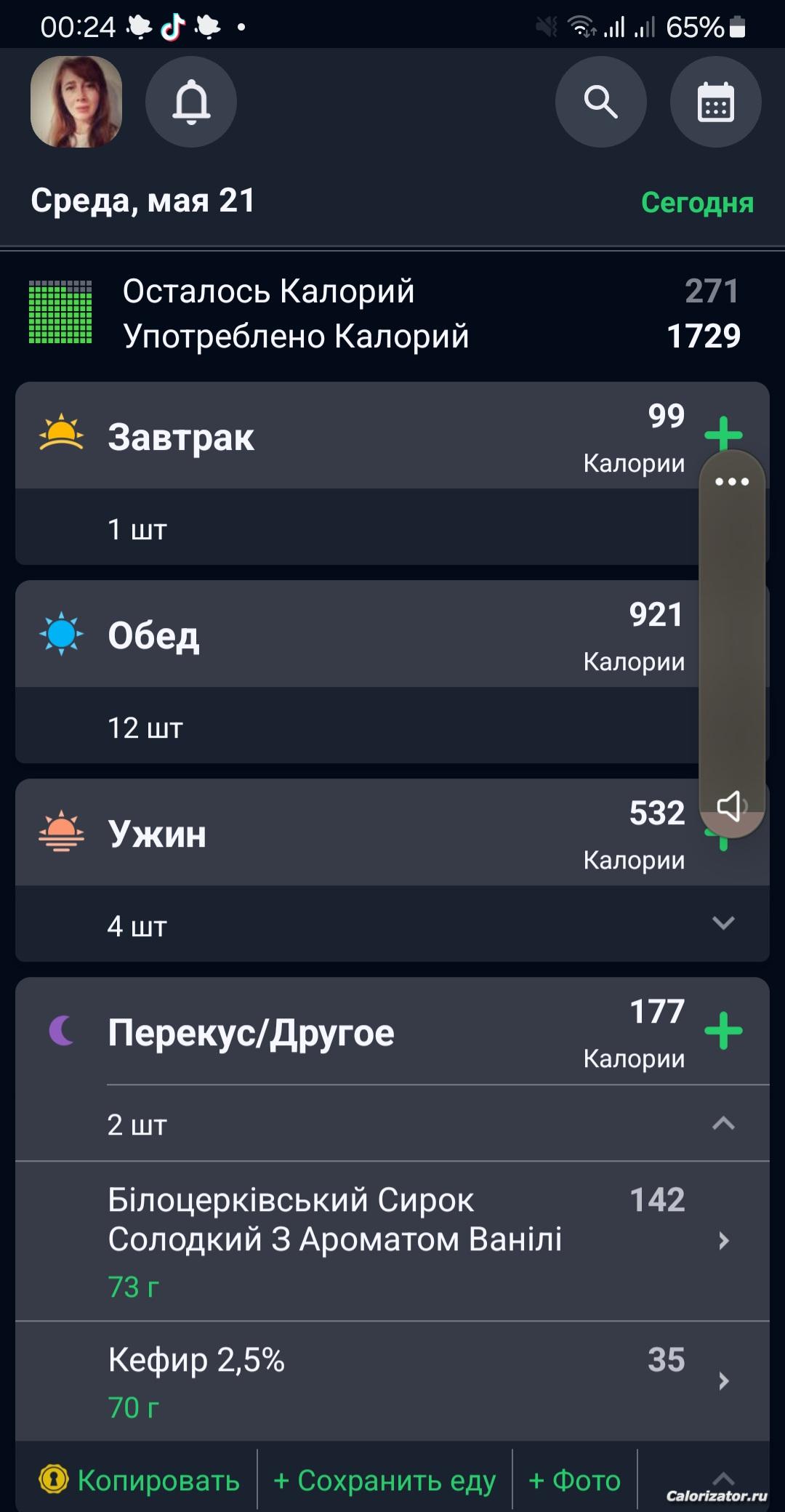Expand Ужин items list chevron

[x=723, y=923]
